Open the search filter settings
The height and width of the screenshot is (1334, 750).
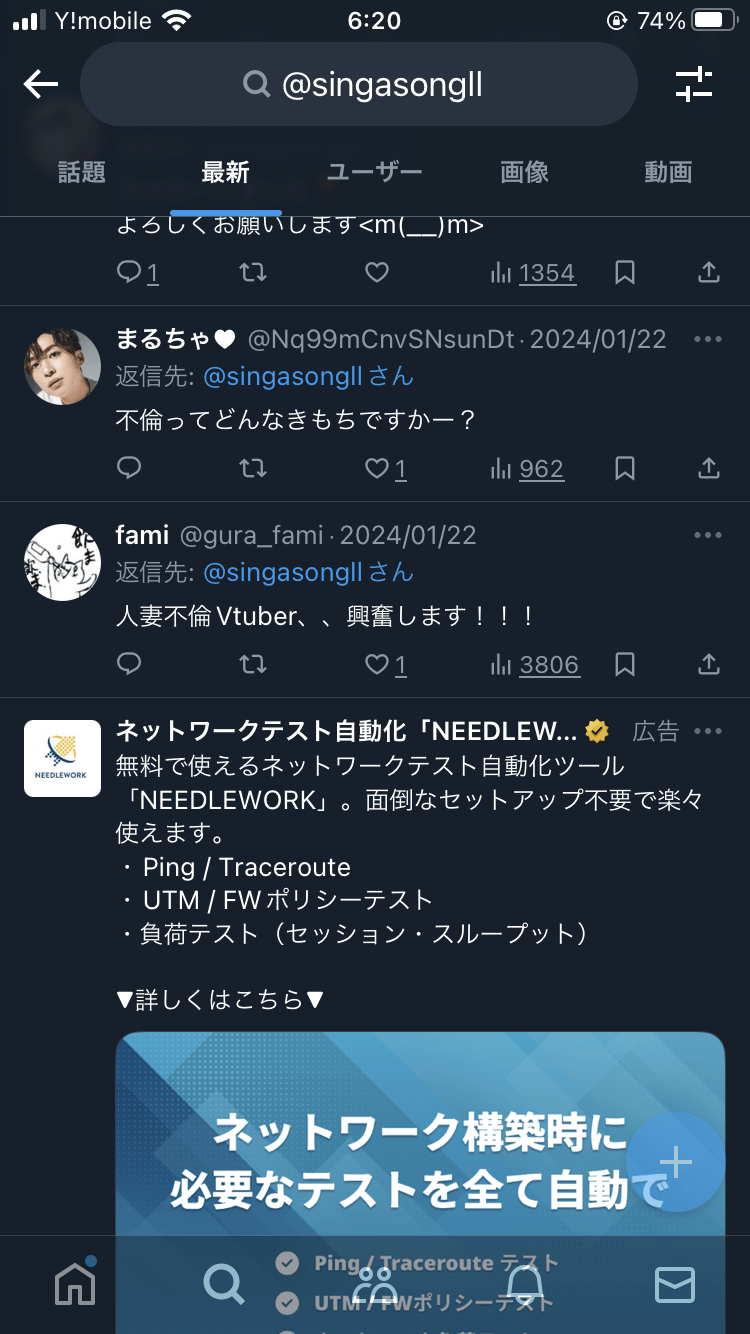pyautogui.click(x=694, y=84)
